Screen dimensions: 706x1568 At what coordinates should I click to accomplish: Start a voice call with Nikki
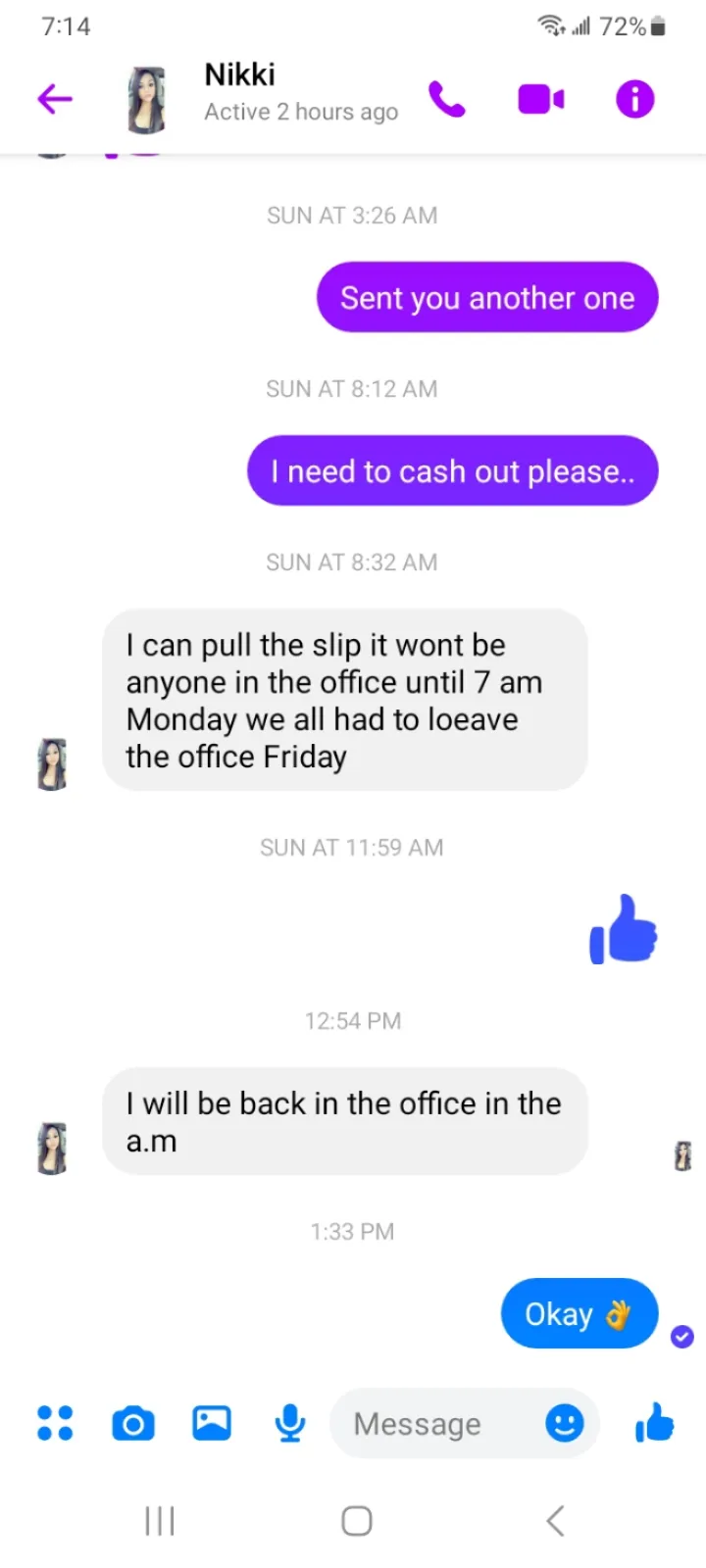447,99
